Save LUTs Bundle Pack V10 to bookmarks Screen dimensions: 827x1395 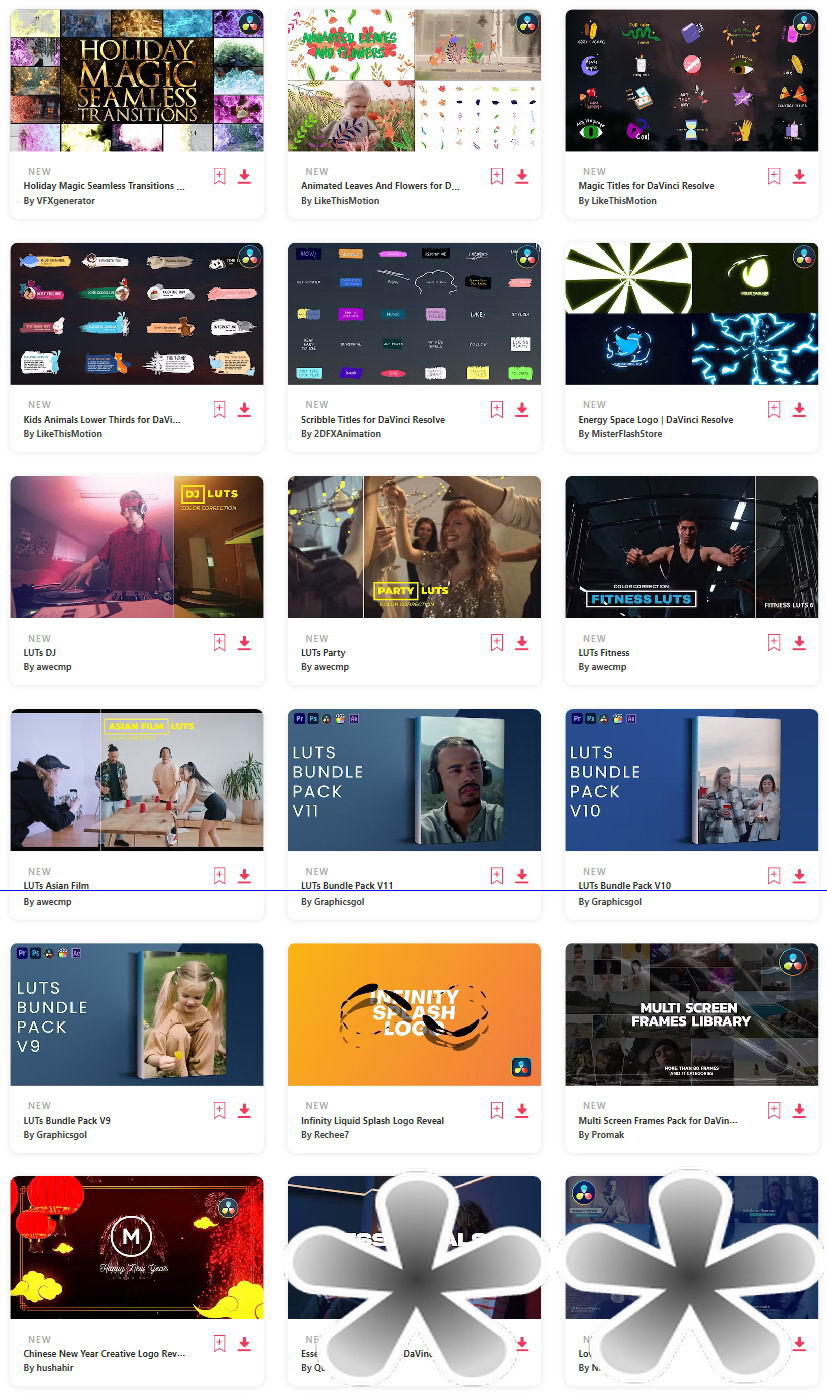(773, 876)
